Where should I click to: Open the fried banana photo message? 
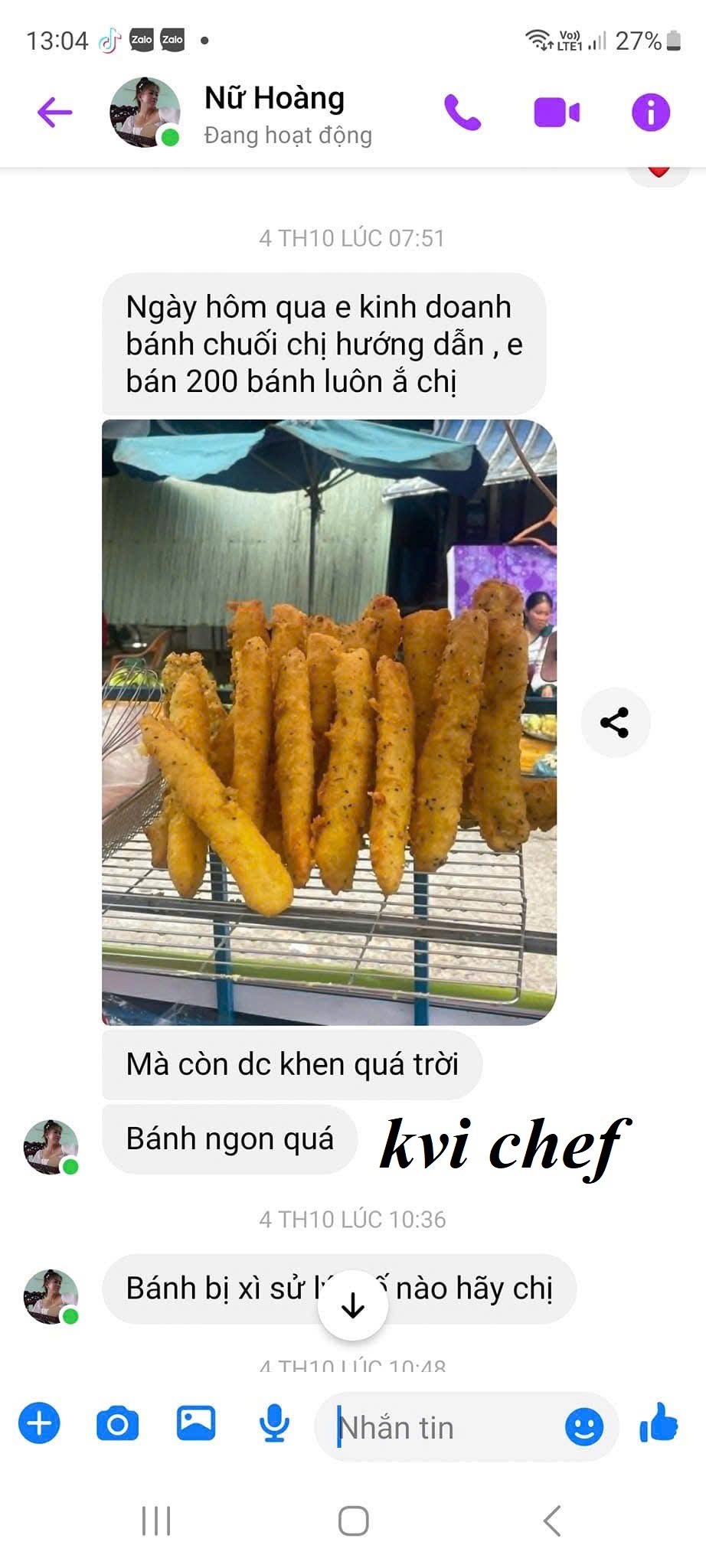(x=329, y=721)
